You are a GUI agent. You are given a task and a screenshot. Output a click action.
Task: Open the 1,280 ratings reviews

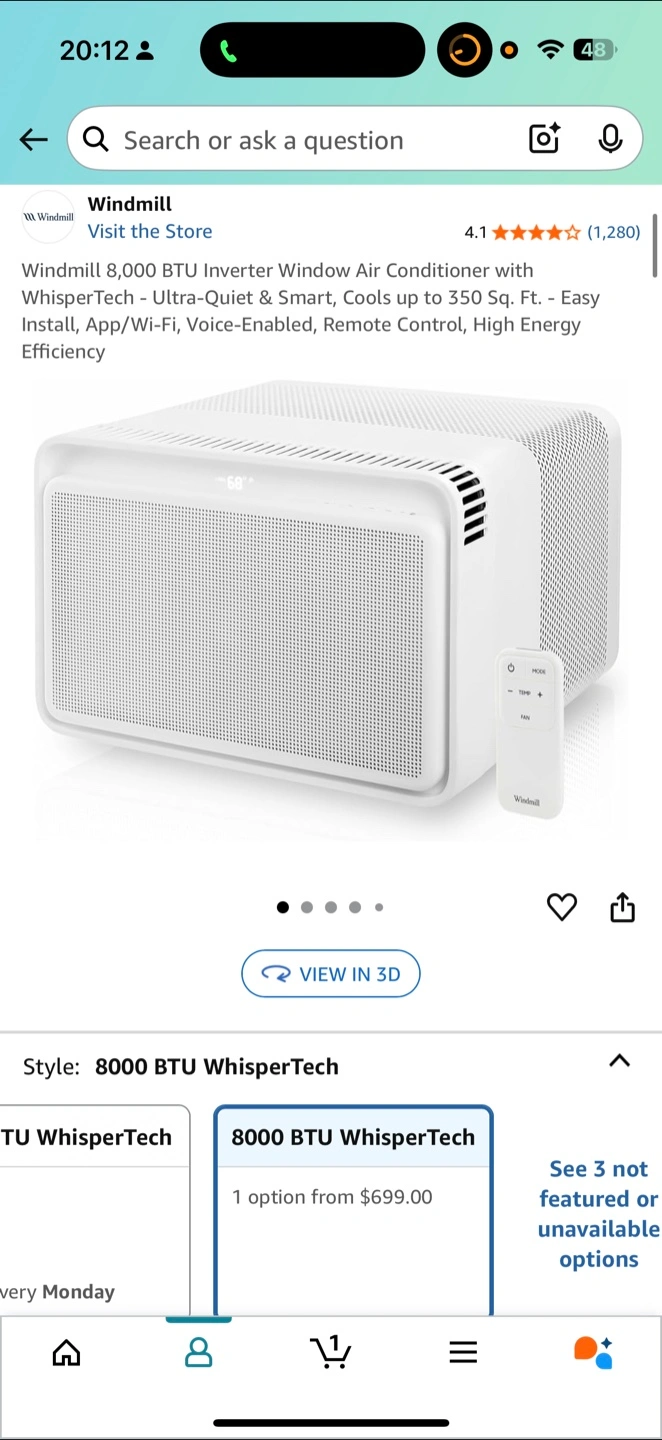click(613, 232)
